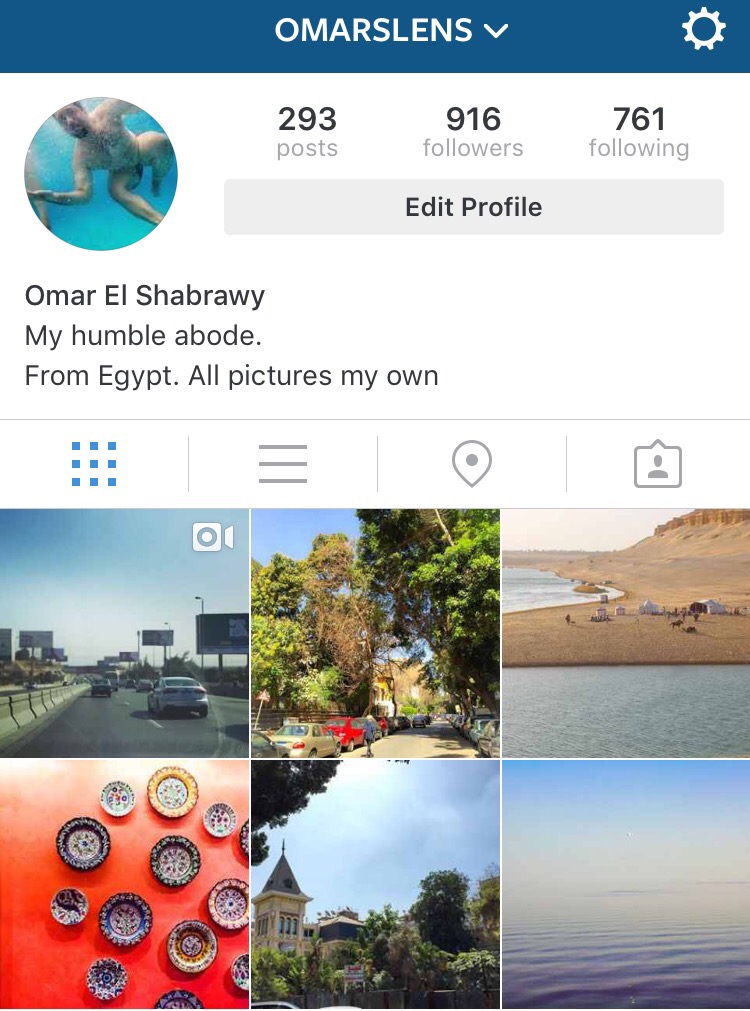Open the decorative plates on red wall photo
Image resolution: width=750 pixels, height=1011 pixels.
pyautogui.click(x=124, y=884)
